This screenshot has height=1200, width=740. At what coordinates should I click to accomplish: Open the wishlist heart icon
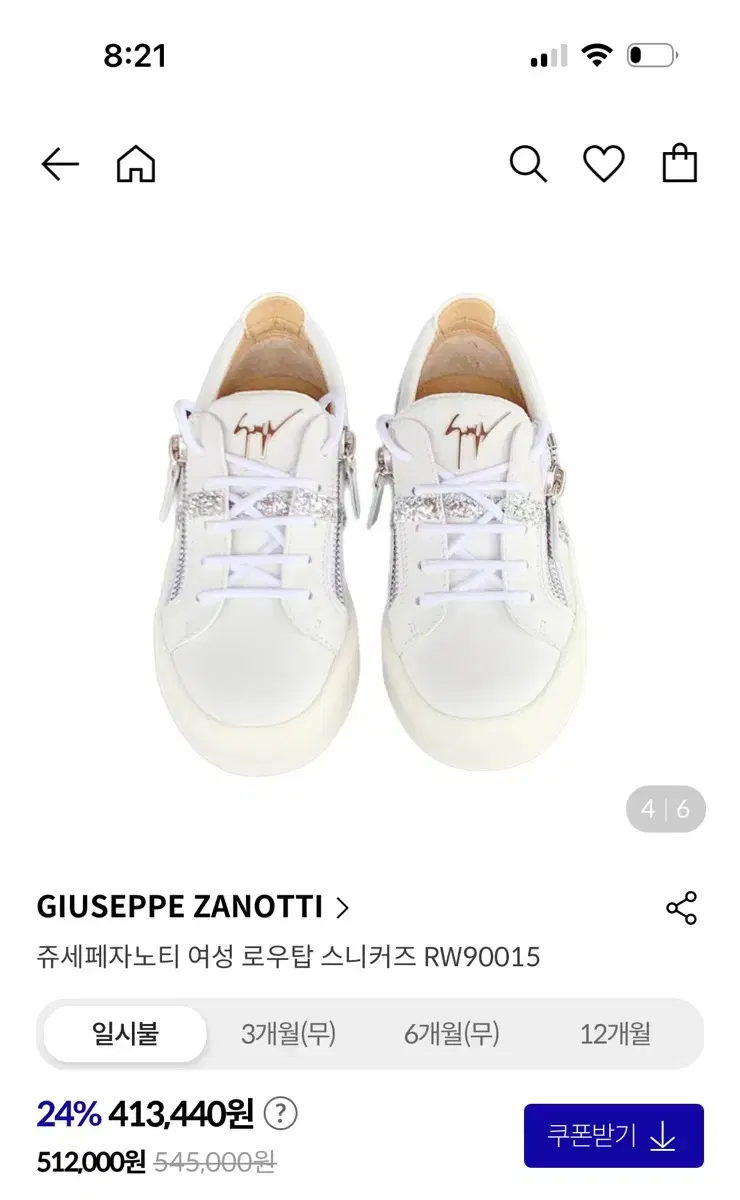tap(604, 164)
